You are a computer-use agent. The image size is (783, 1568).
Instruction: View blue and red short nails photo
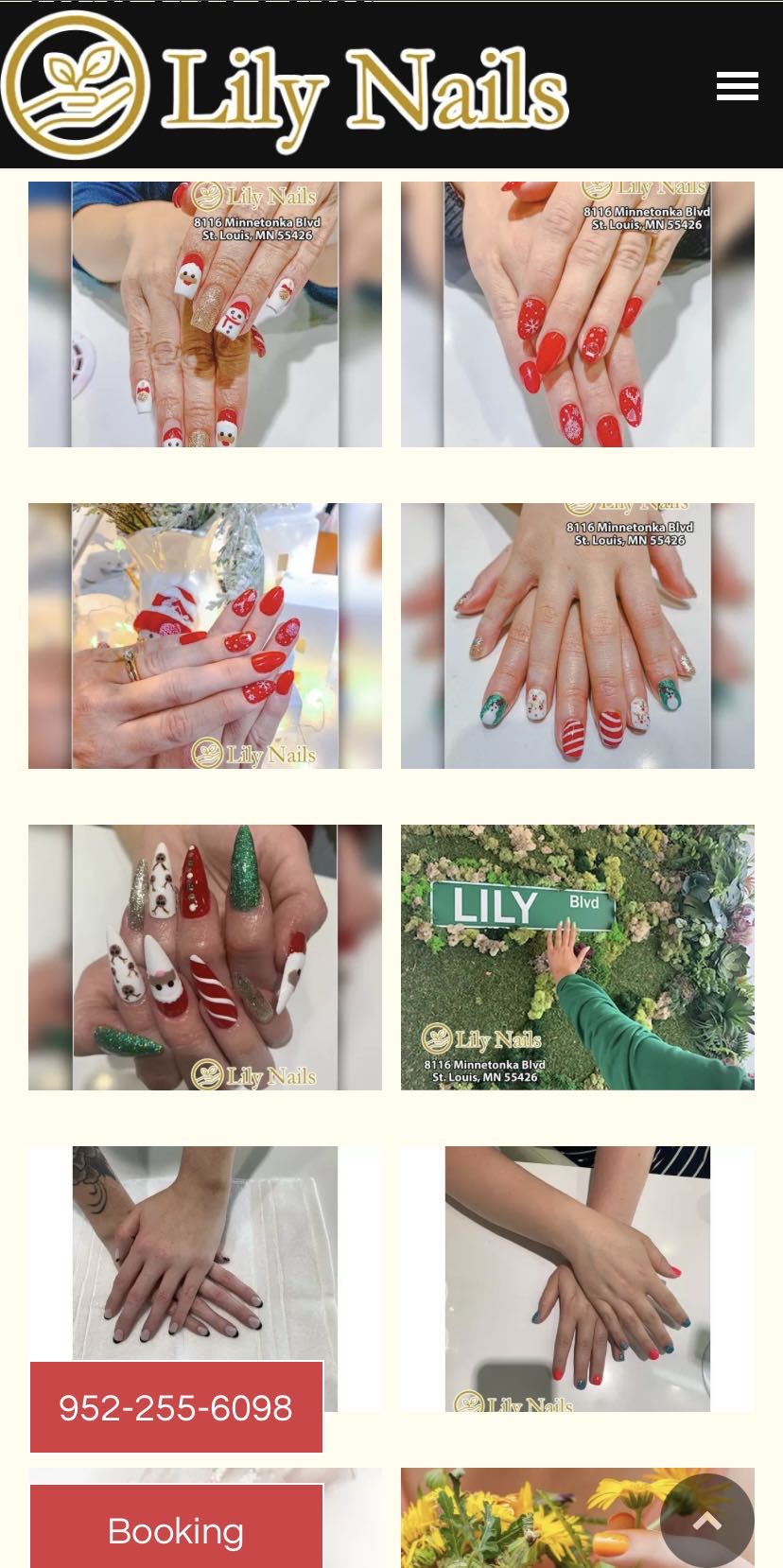click(x=577, y=1279)
